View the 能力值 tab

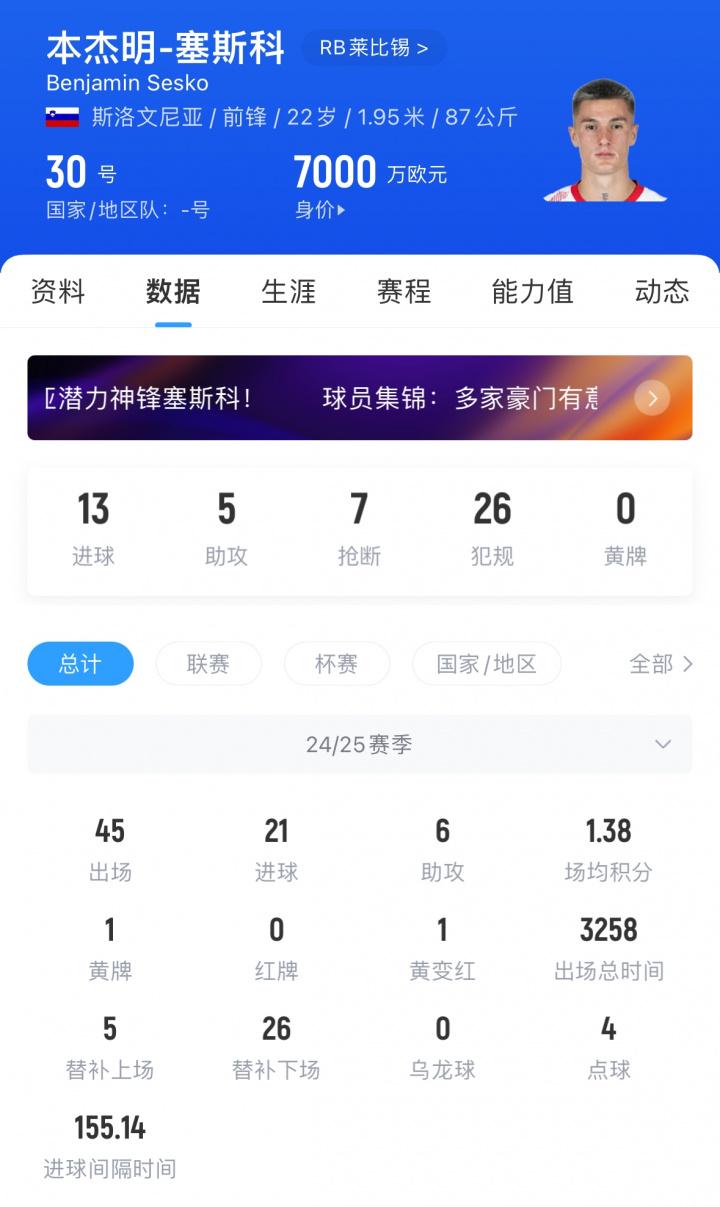(x=531, y=291)
